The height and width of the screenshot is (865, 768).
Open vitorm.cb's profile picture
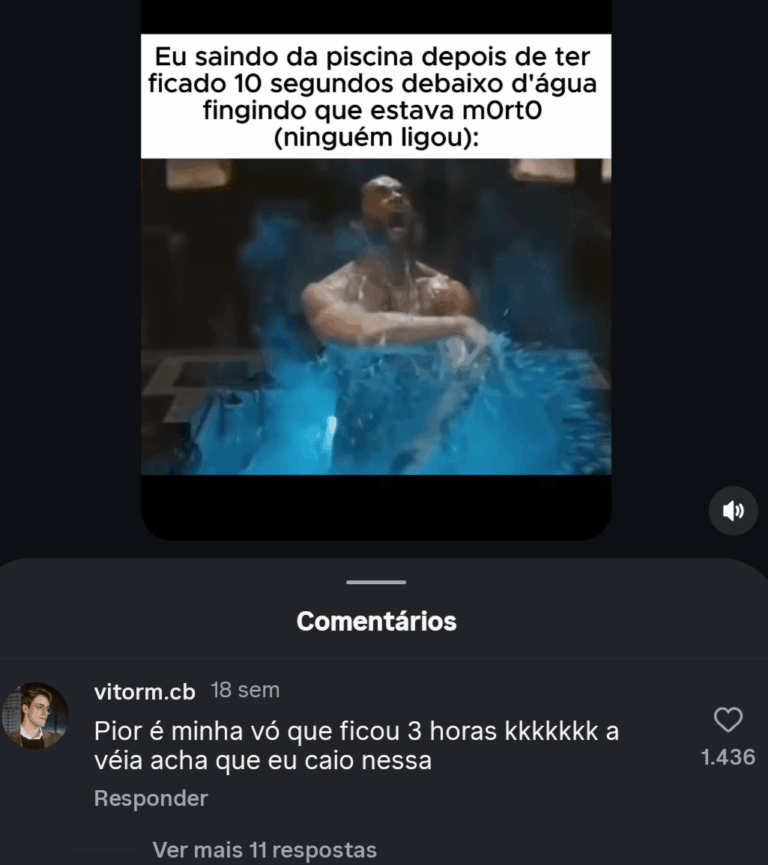tap(36, 716)
